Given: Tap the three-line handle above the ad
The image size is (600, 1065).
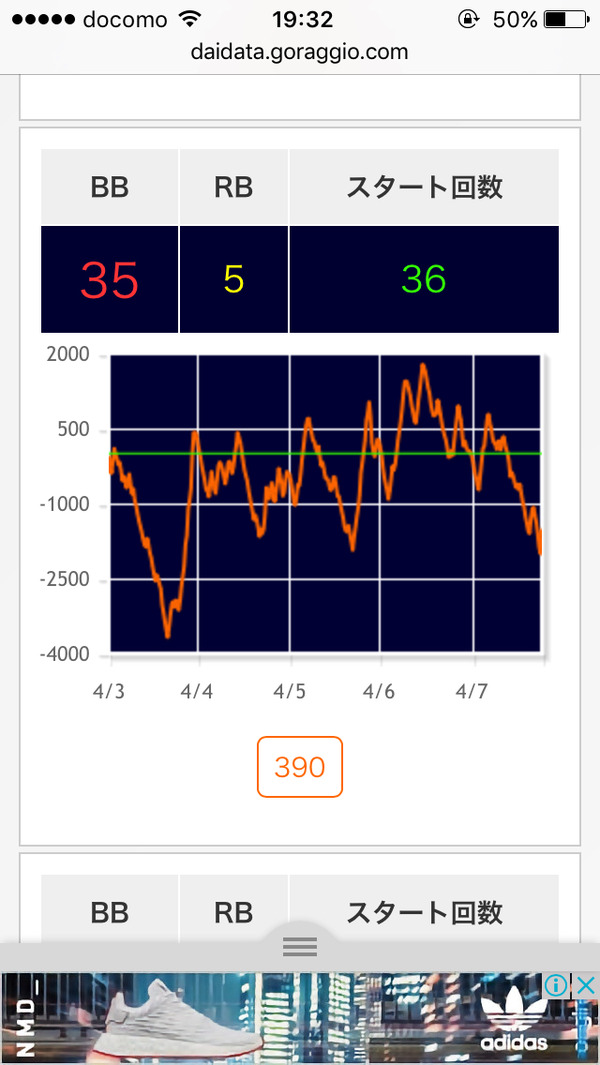Looking at the screenshot, I should 300,946.
